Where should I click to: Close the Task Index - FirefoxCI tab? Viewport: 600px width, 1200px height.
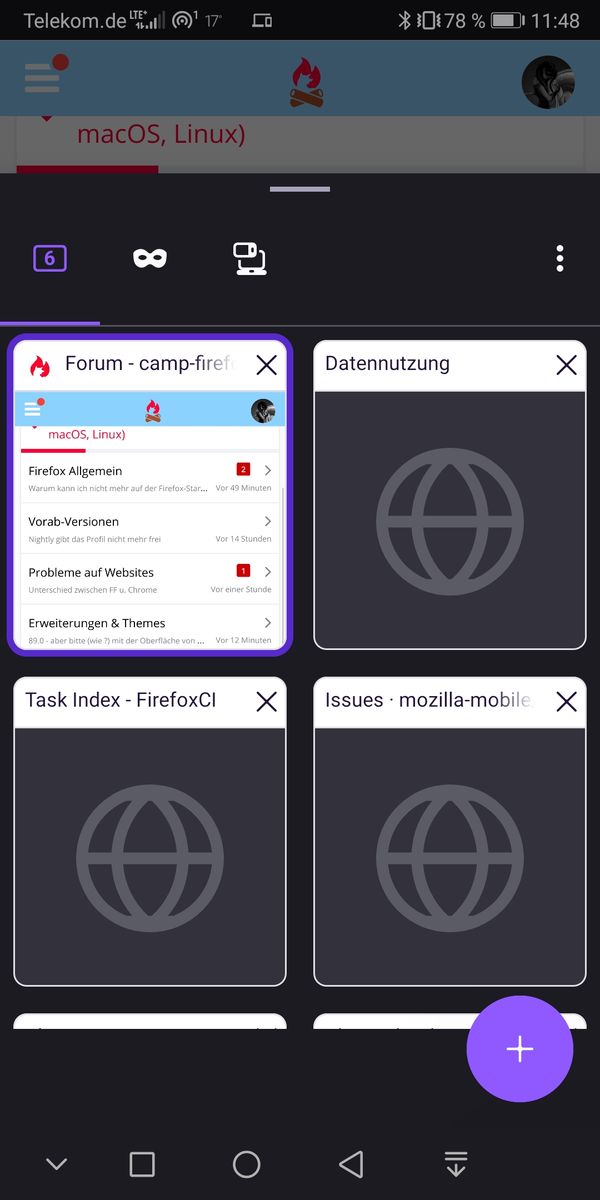tap(266, 702)
